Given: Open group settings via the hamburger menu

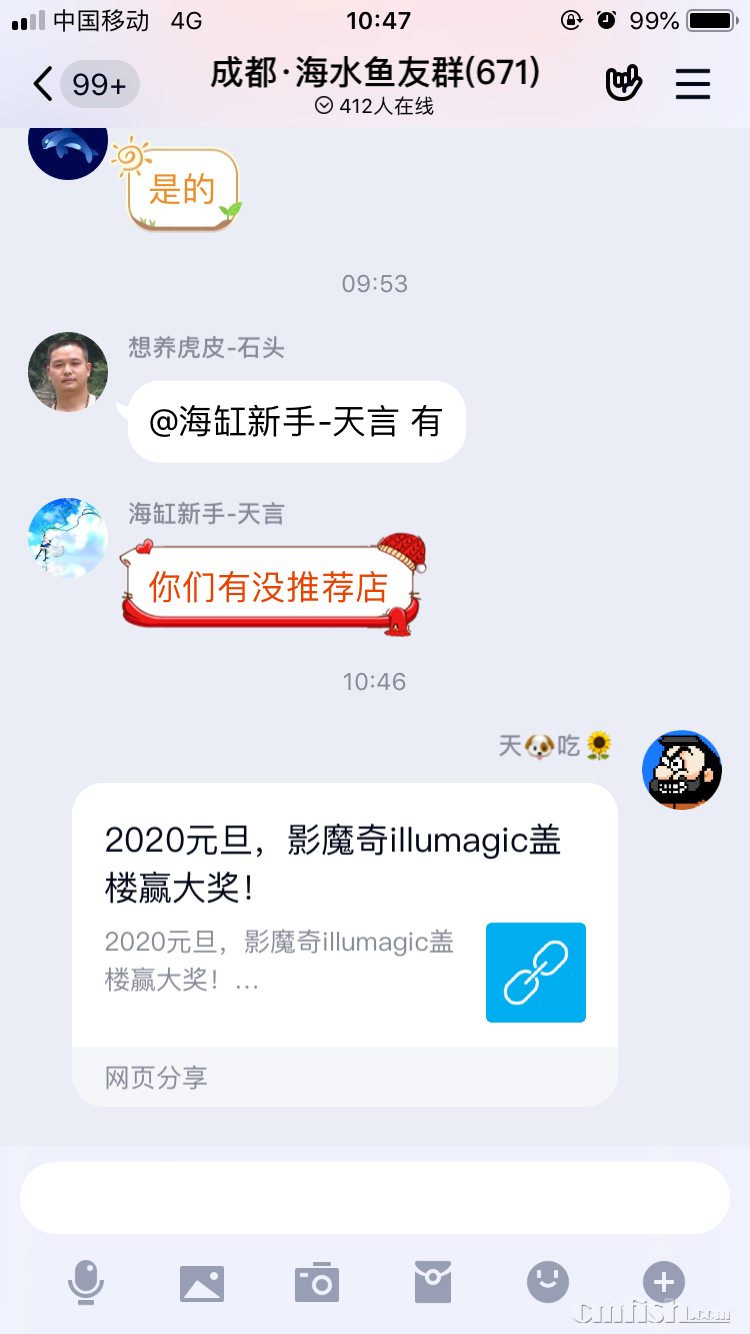Looking at the screenshot, I should (692, 84).
